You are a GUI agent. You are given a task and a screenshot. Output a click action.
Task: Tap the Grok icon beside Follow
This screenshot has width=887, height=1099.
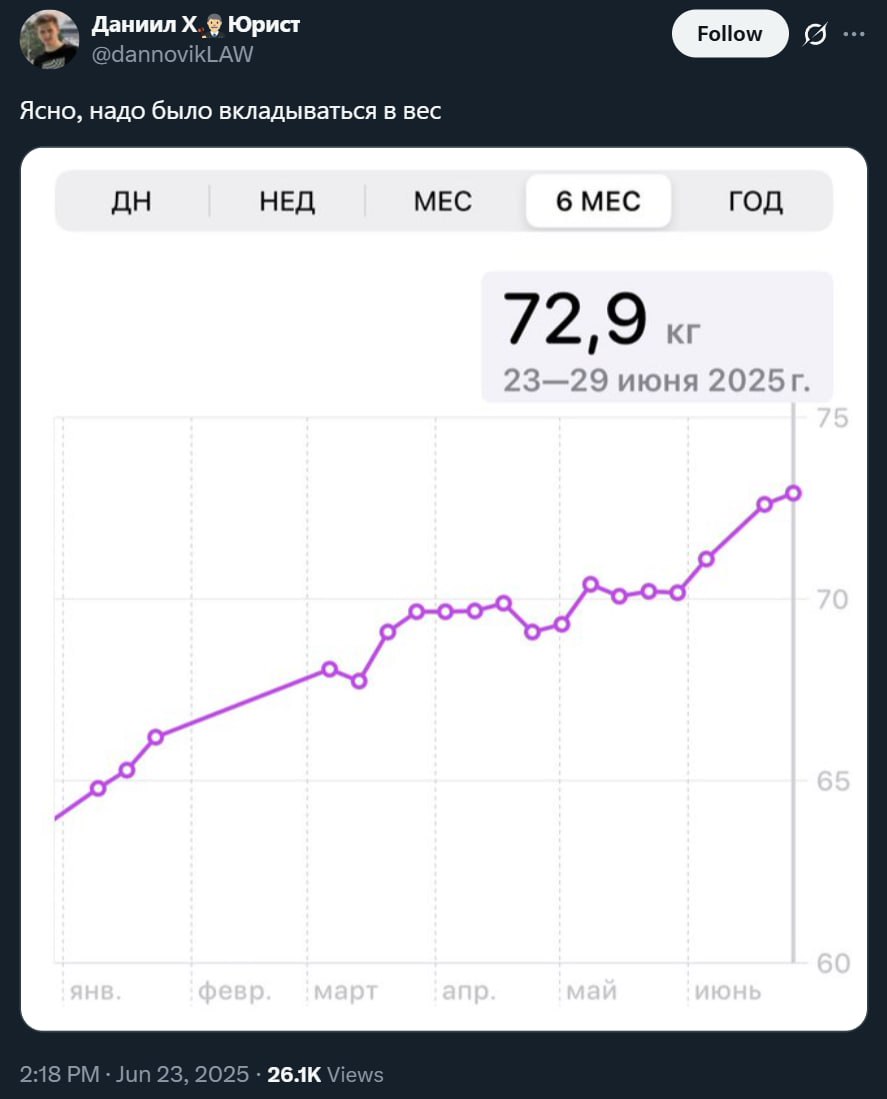pos(815,34)
